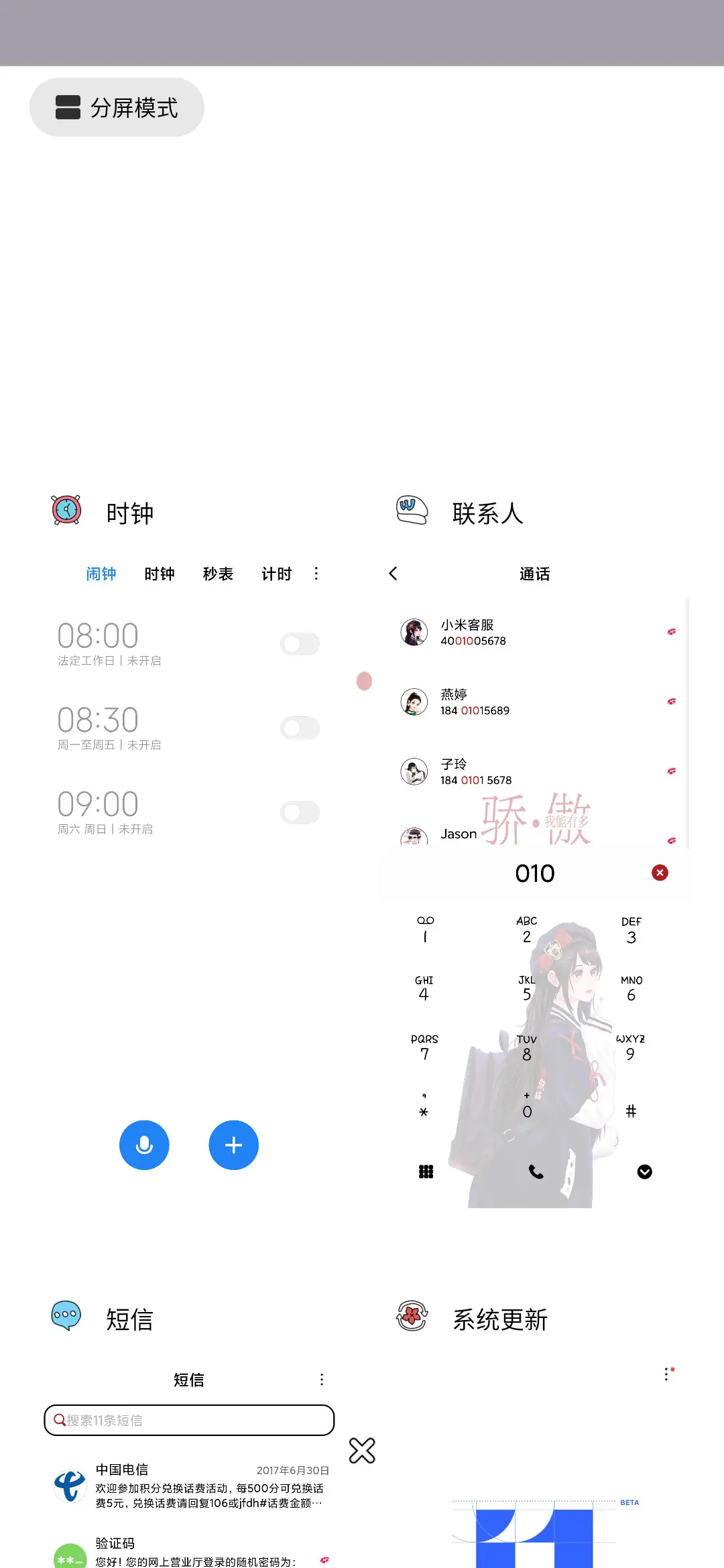Delete a dialed digit with the red backspace icon
The width and height of the screenshot is (724, 1568).
pyautogui.click(x=660, y=872)
